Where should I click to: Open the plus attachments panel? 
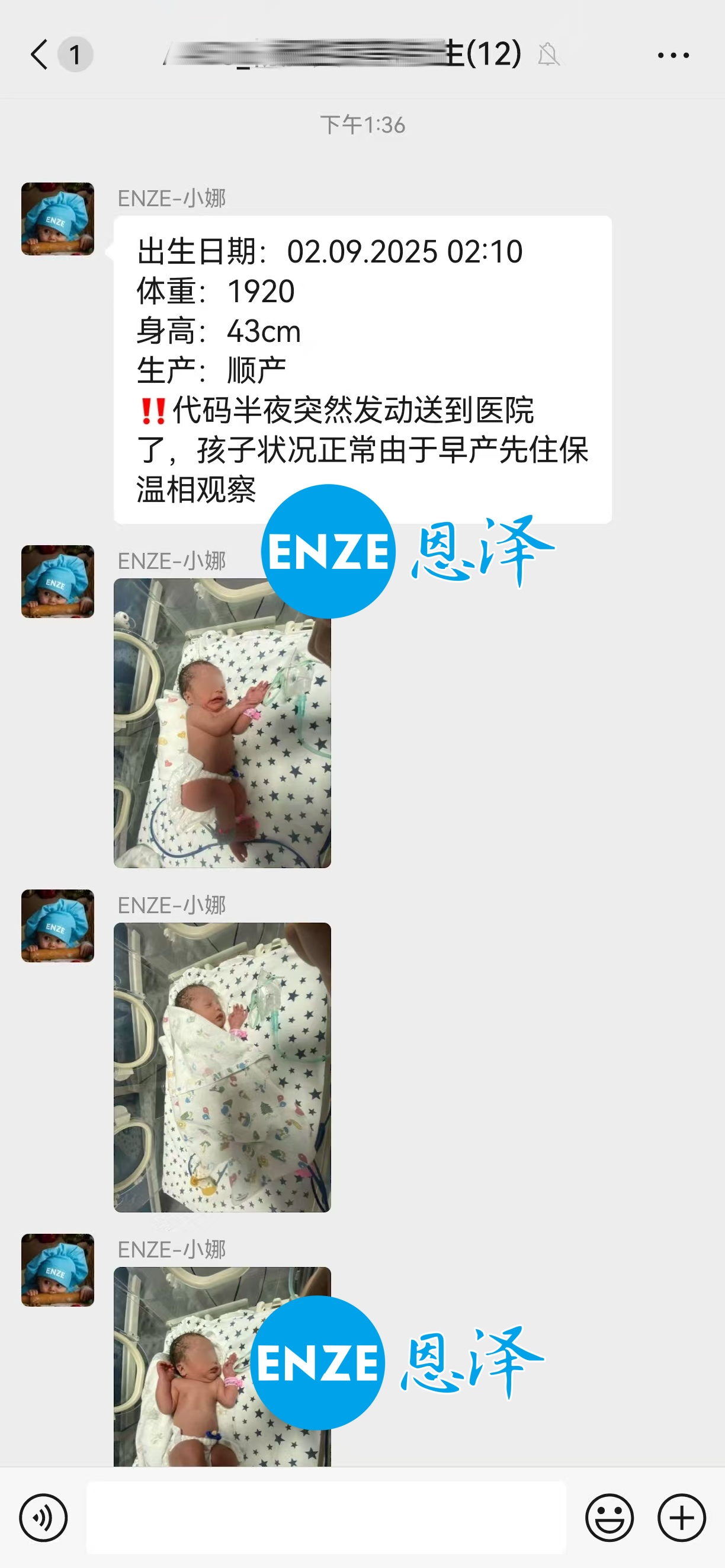click(x=681, y=1517)
